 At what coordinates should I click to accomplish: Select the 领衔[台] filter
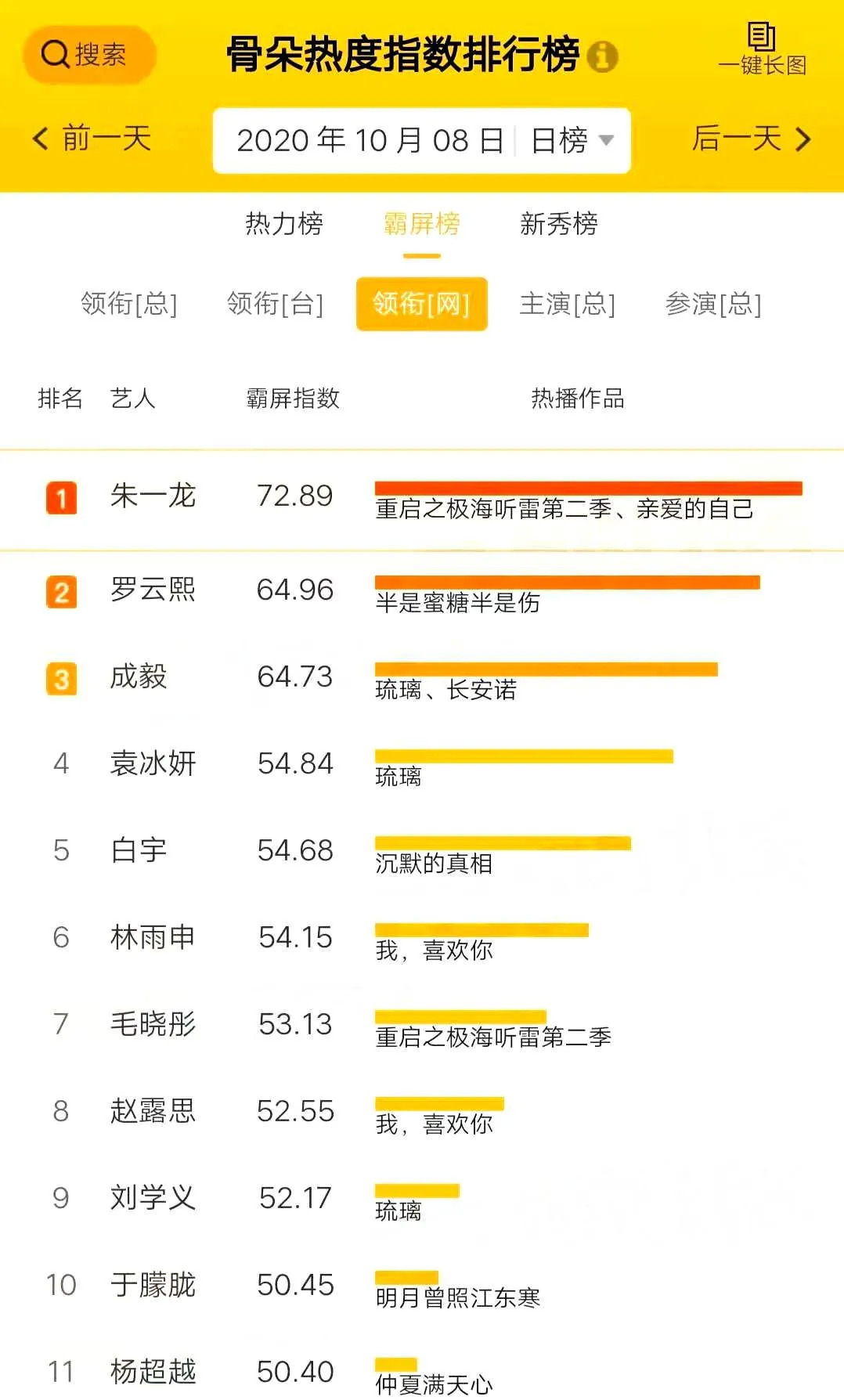tap(275, 304)
